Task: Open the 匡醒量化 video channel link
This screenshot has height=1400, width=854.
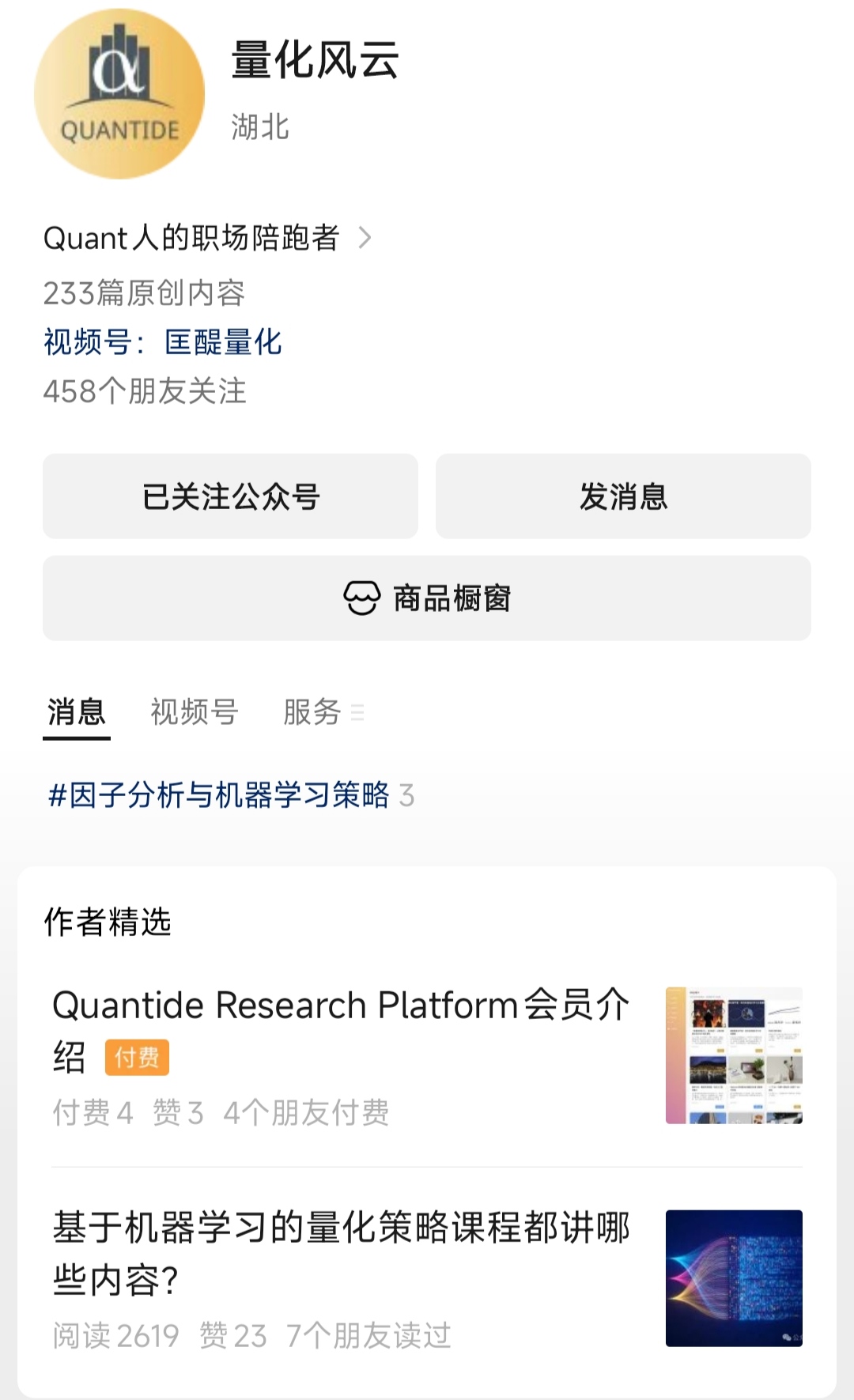Action: click(x=223, y=342)
